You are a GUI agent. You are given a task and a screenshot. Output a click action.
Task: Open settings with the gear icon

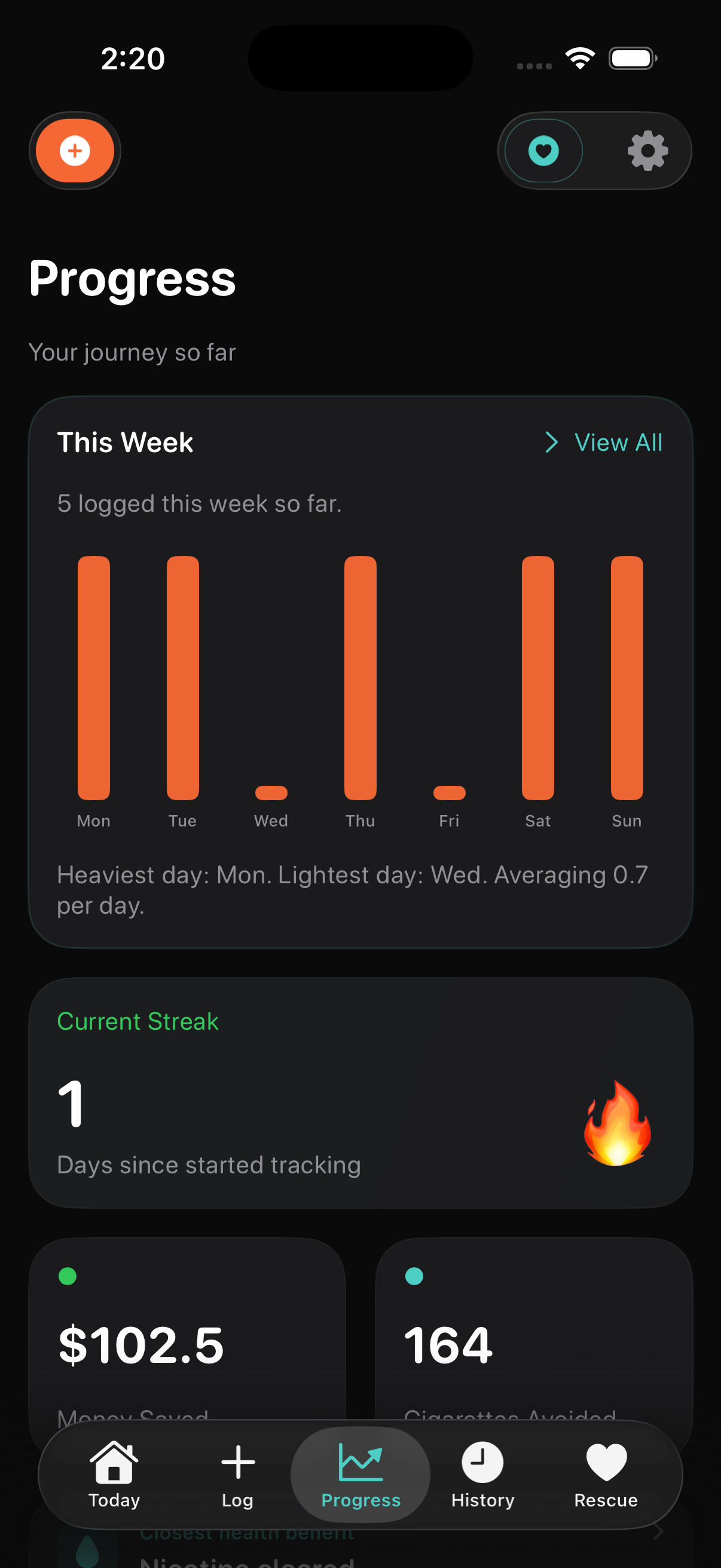[647, 151]
